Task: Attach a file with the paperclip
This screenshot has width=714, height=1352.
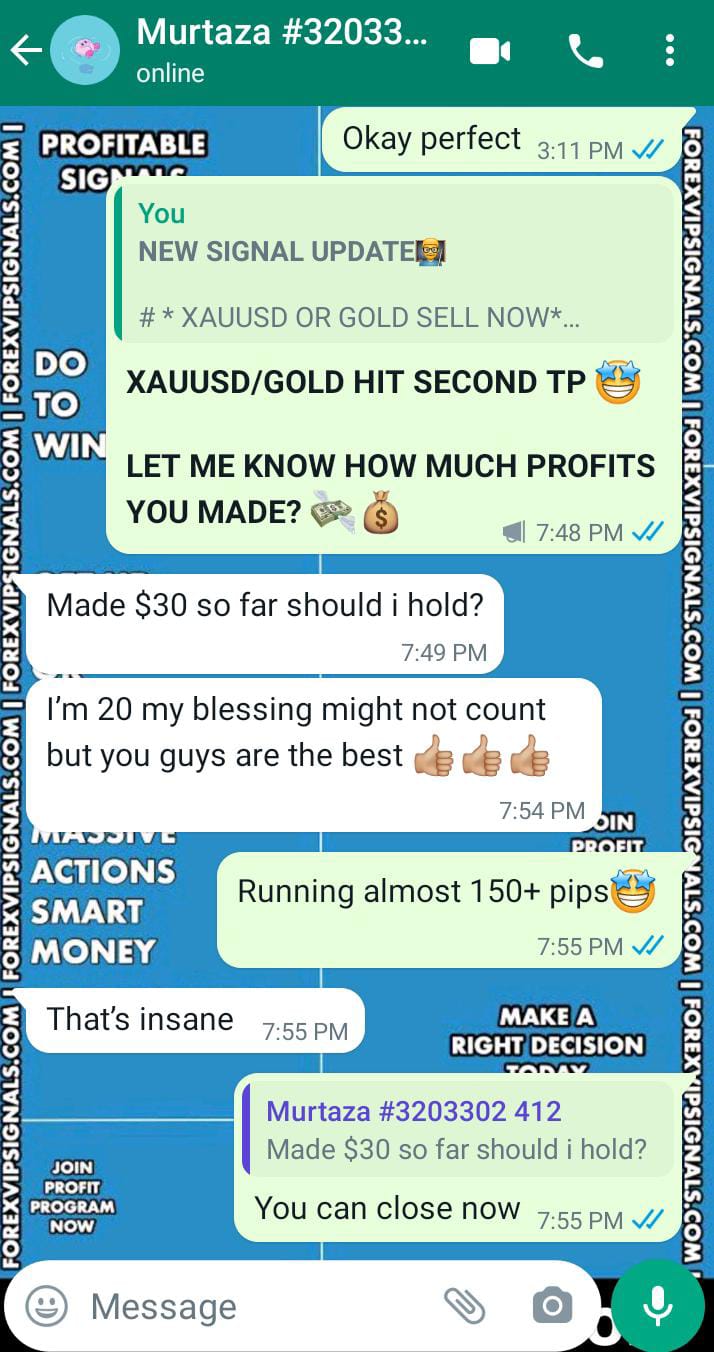Action: pyautogui.click(x=465, y=1306)
